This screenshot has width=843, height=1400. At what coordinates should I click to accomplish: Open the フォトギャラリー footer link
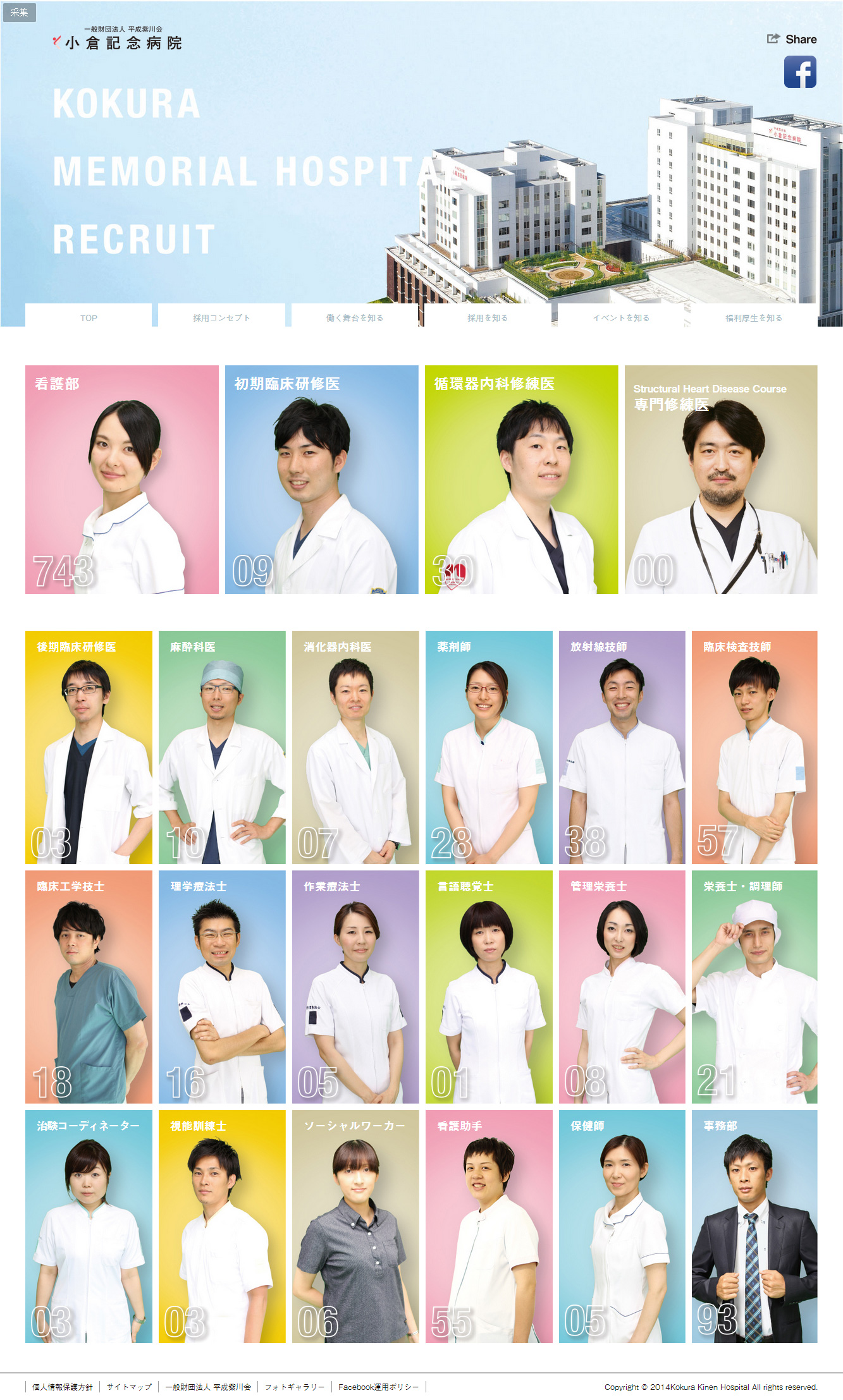tap(294, 1387)
